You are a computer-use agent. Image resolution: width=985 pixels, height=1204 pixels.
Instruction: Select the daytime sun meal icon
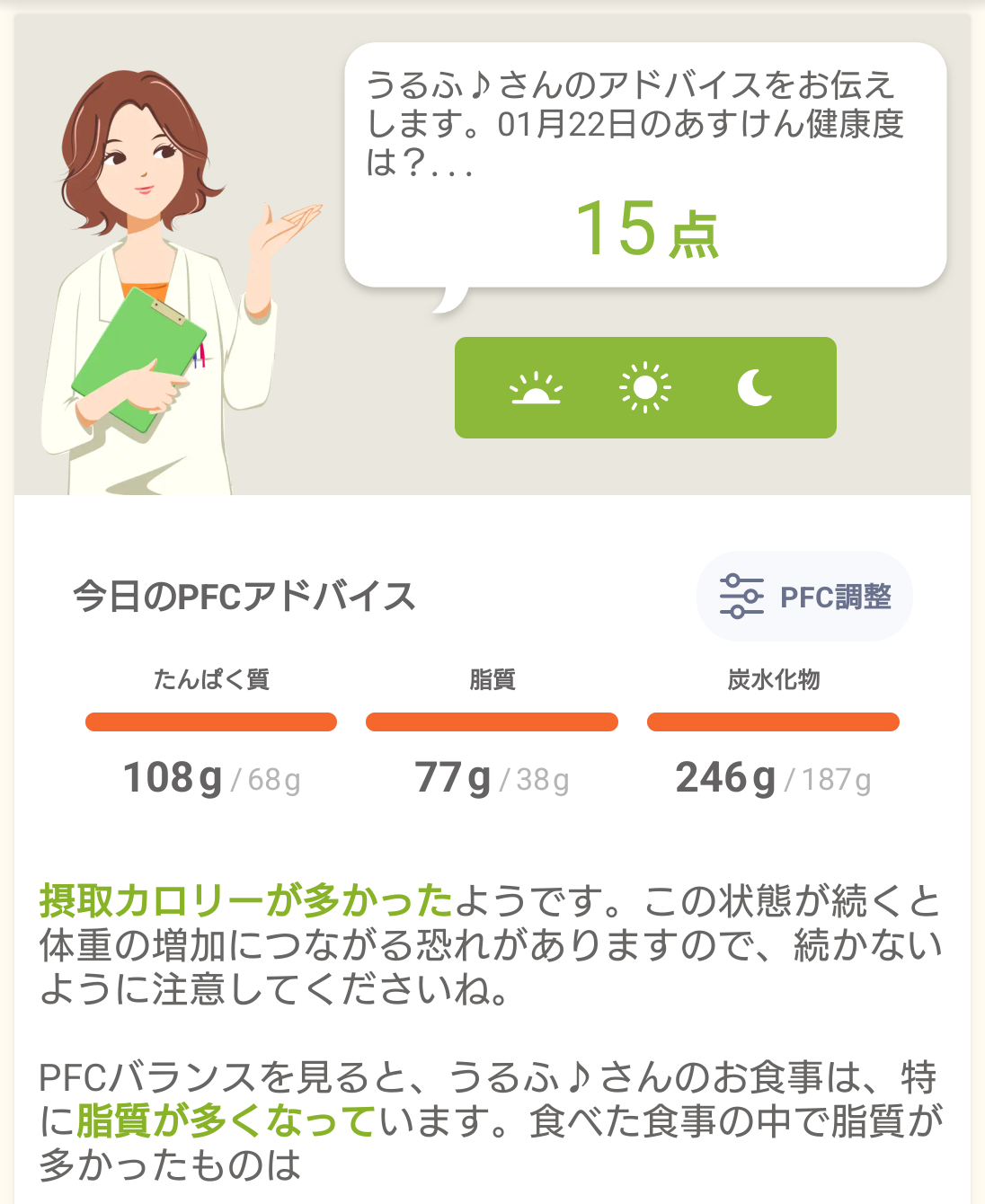pyautogui.click(x=644, y=388)
